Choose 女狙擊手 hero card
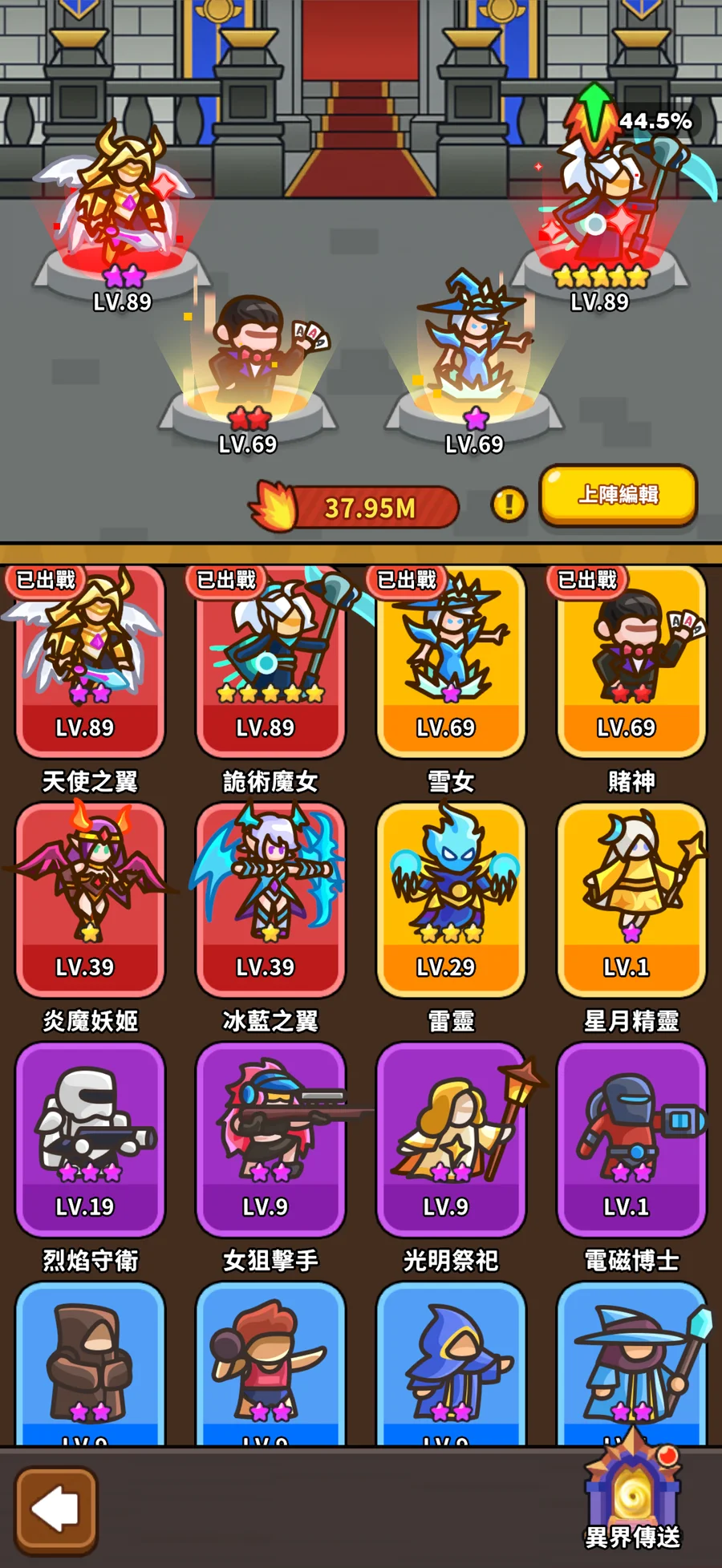The width and height of the screenshot is (722, 1568). coord(270,1139)
